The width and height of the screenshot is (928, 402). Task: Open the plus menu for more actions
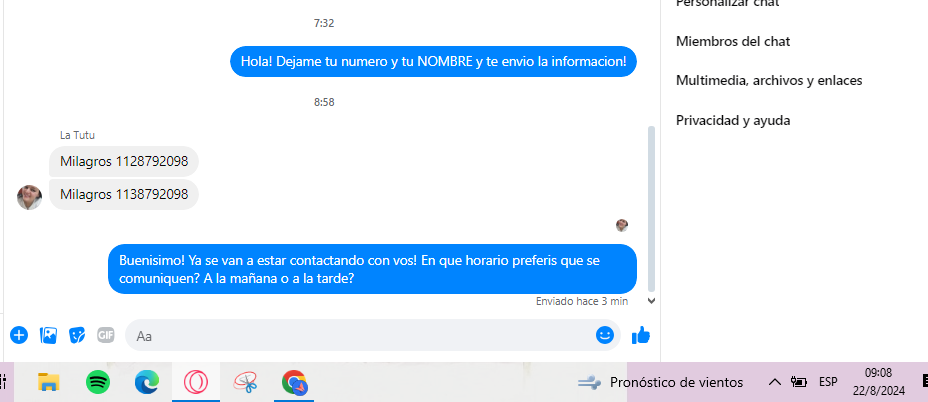pos(18,335)
